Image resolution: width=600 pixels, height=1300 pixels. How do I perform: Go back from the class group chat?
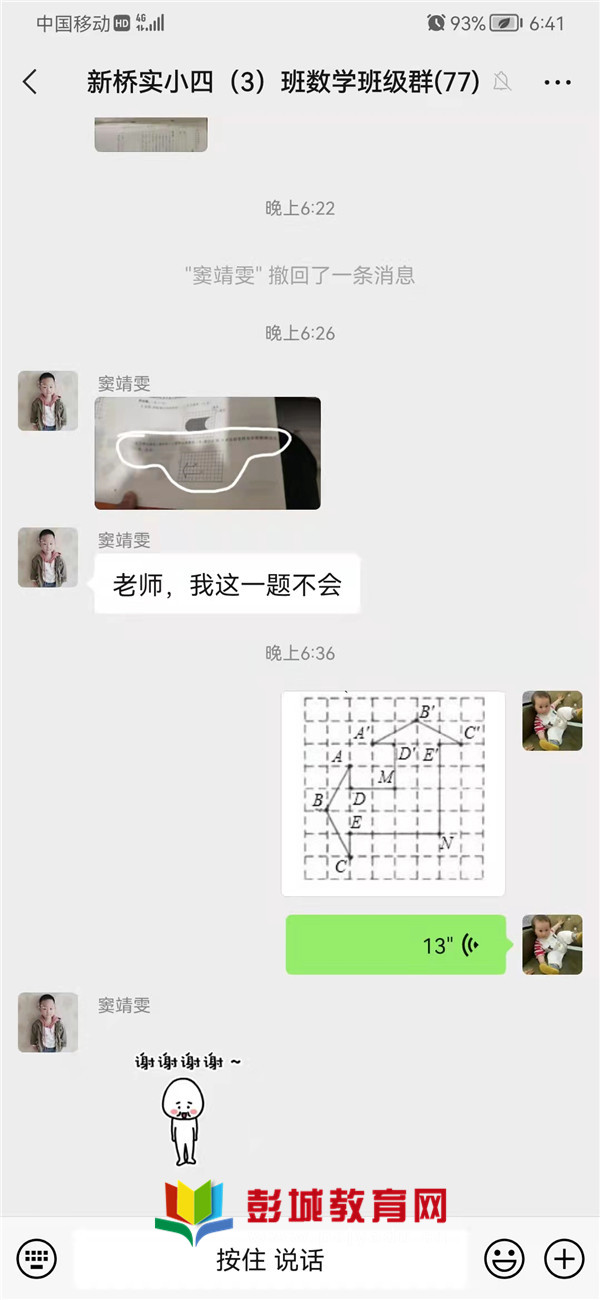[x=30, y=82]
